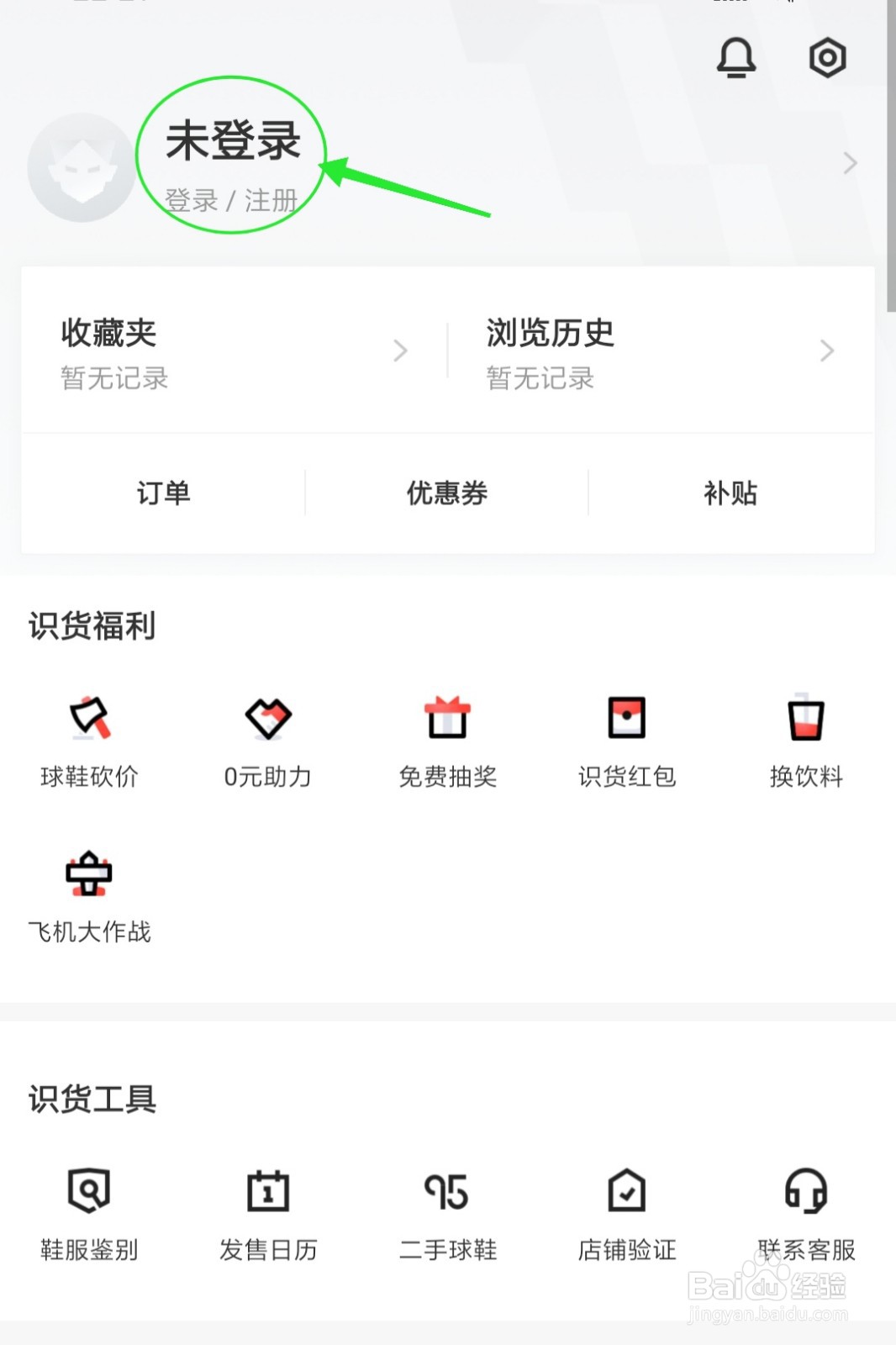Open the notification bell
The width and height of the screenshot is (896, 1345).
point(737,57)
